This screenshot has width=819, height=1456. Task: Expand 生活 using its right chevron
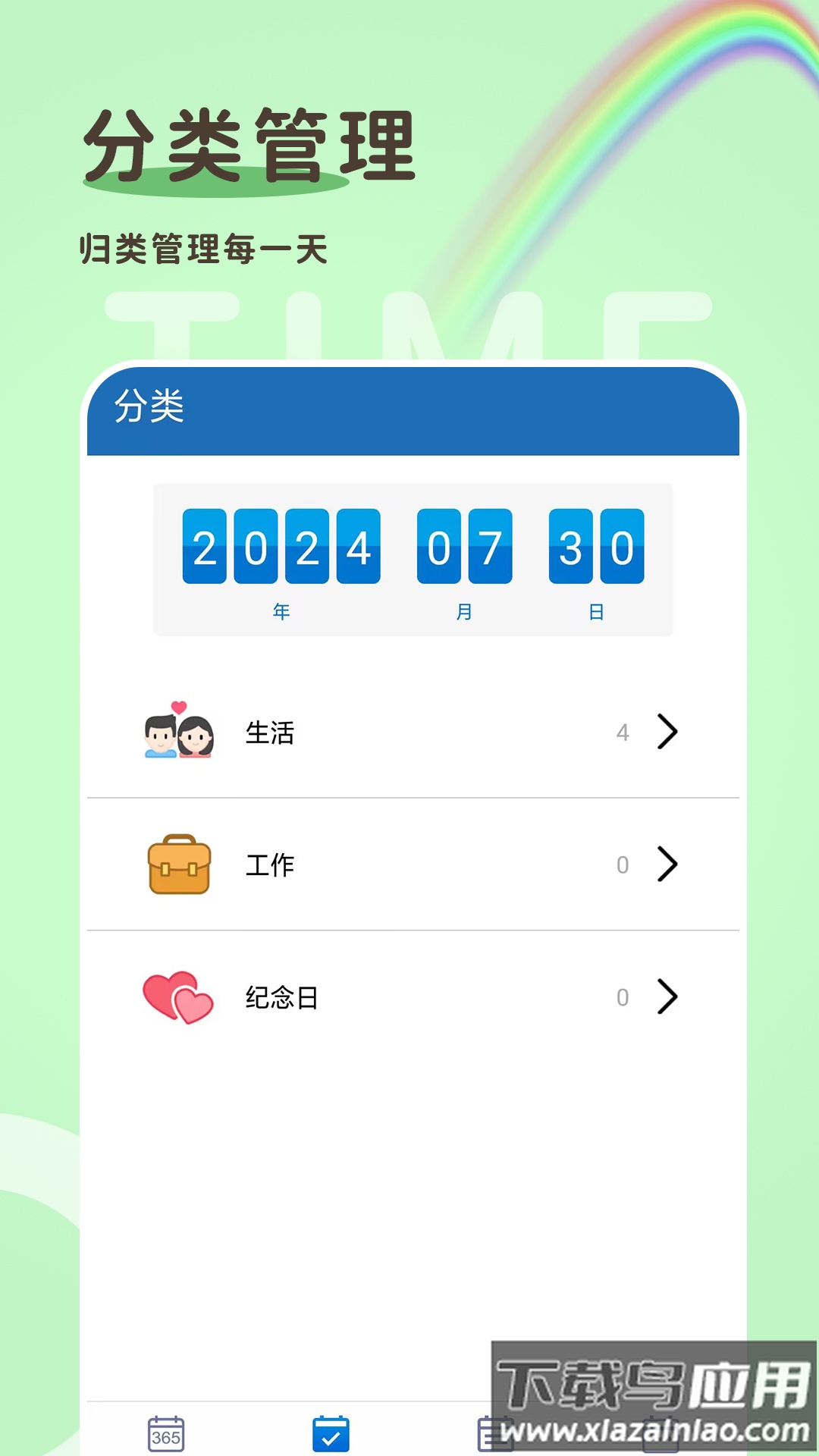[x=667, y=732]
